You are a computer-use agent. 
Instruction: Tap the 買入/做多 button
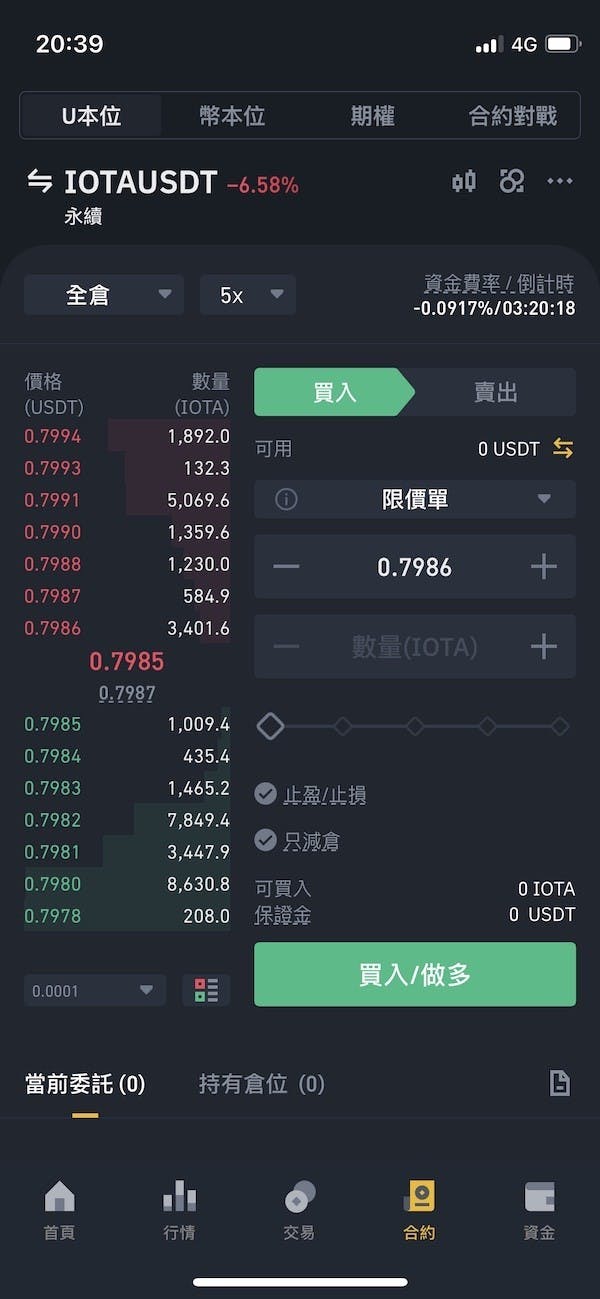[415, 974]
